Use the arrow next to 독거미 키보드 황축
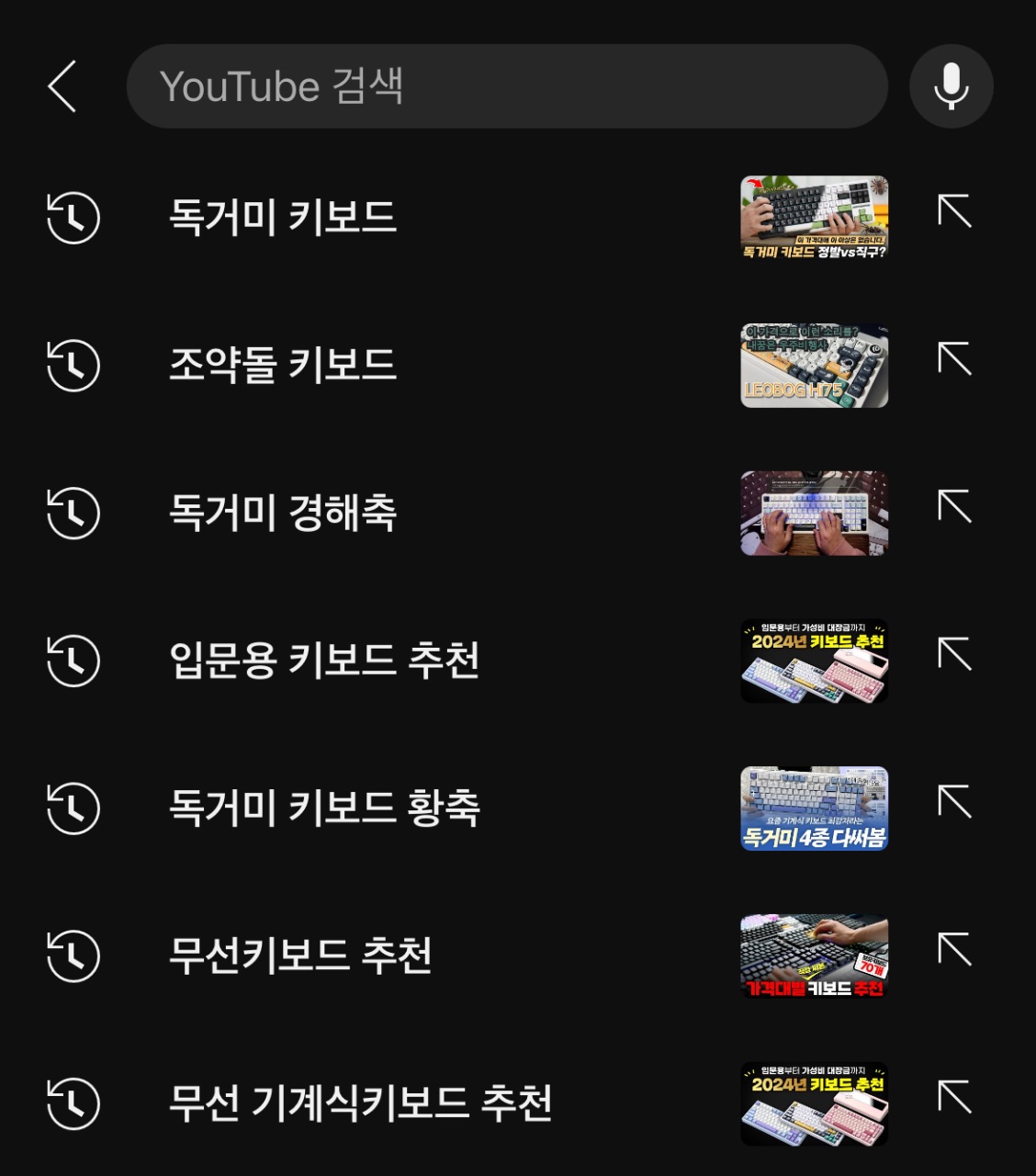Viewport: 1036px width, 1176px height. [x=955, y=802]
